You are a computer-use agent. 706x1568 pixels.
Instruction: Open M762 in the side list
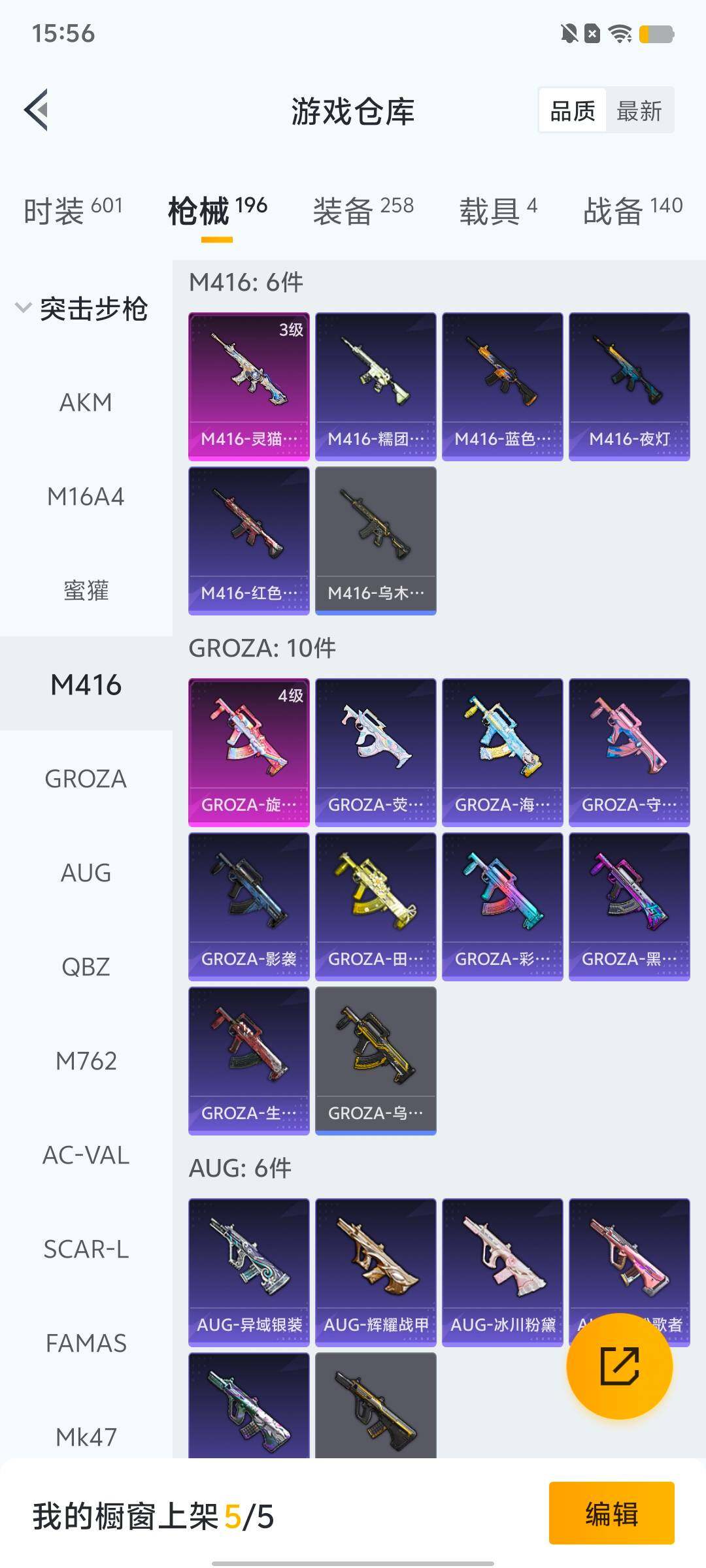coord(86,1061)
